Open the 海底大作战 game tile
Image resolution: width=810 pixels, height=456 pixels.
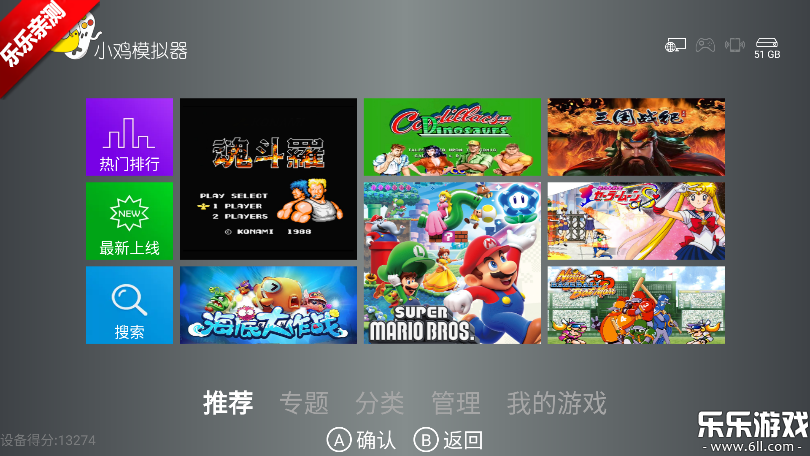(268, 305)
